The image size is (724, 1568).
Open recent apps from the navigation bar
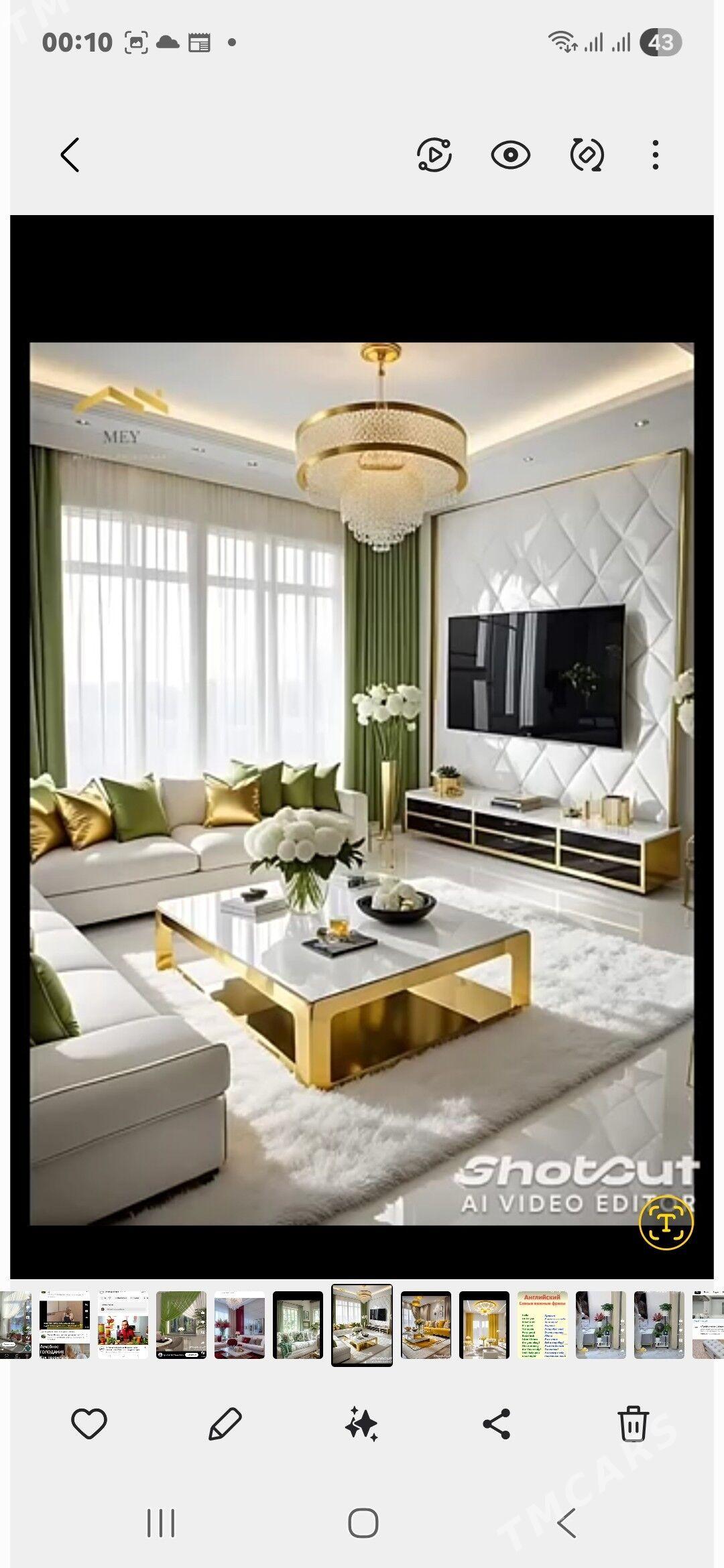(161, 1524)
